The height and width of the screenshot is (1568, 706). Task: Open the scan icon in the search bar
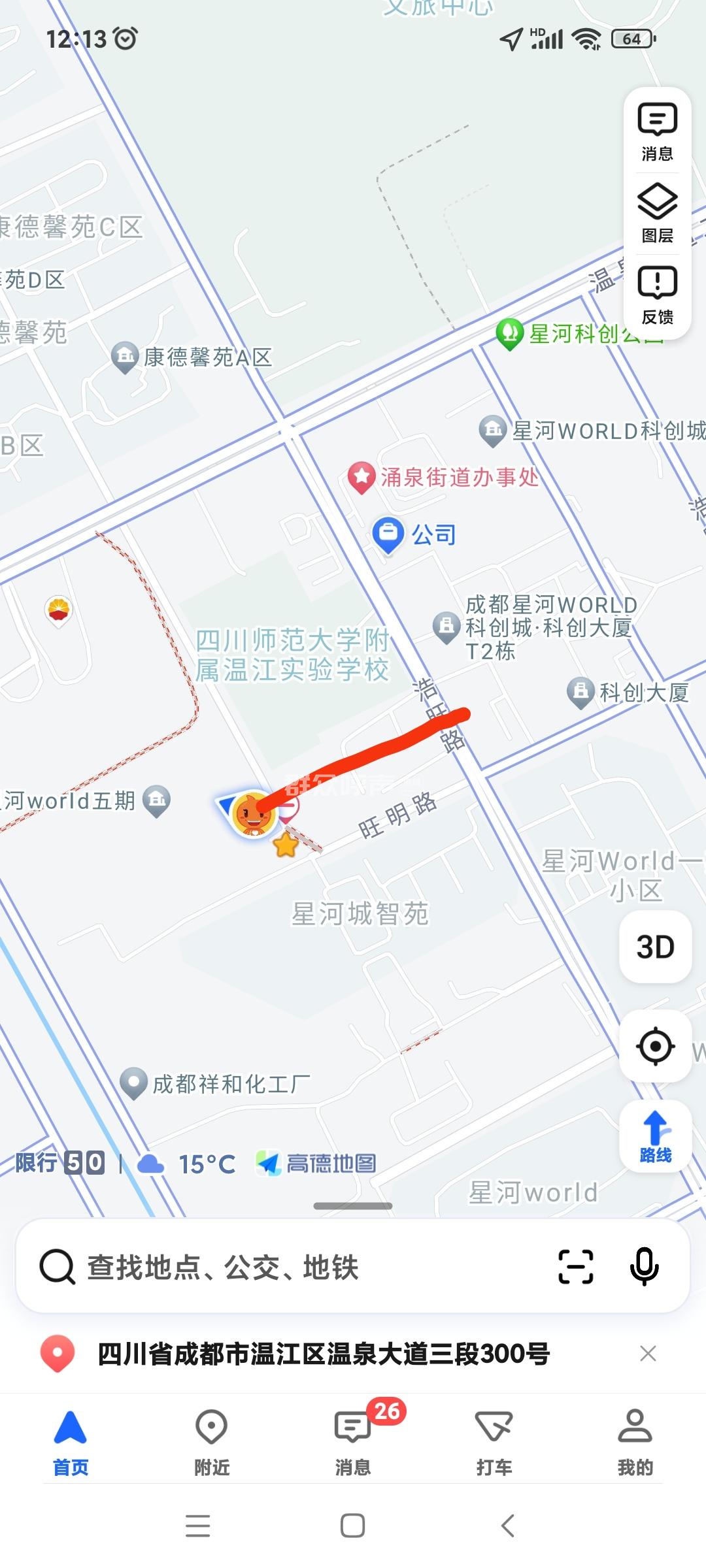[x=576, y=1267]
